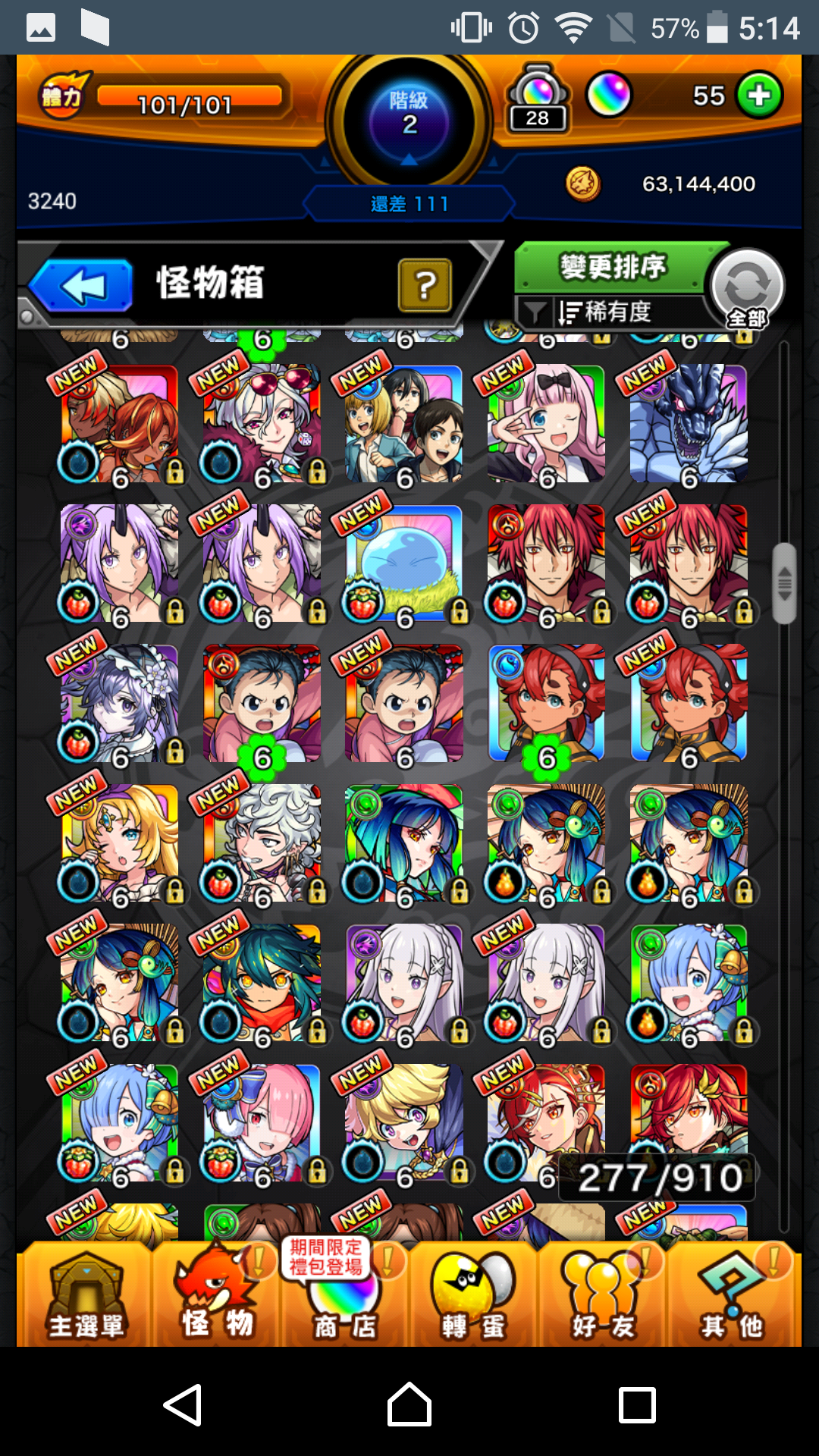
Task: Tap the green plus to add orbs
Action: pyautogui.click(x=759, y=96)
